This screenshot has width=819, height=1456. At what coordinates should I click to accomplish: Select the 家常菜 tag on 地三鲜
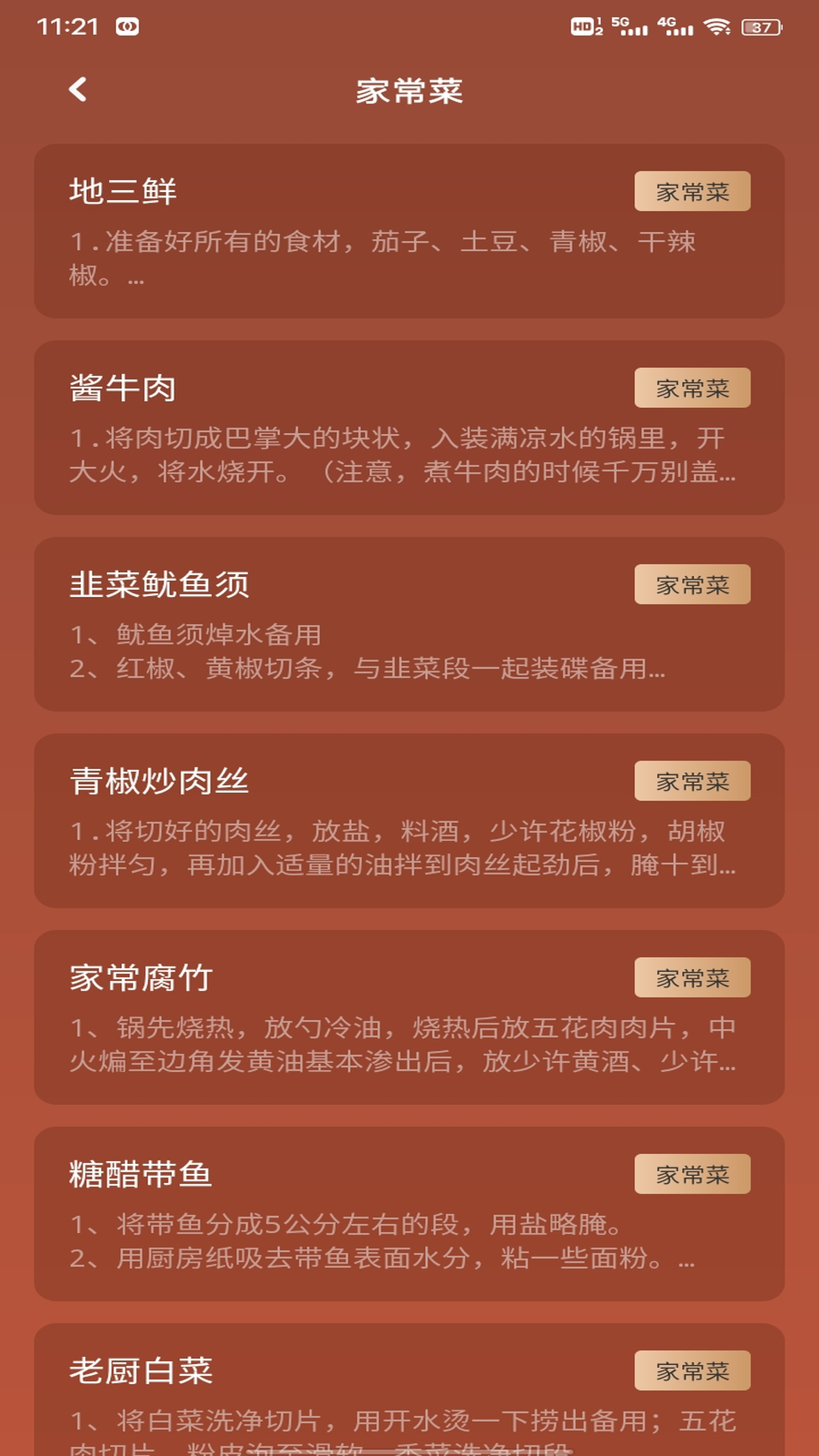pyautogui.click(x=691, y=192)
